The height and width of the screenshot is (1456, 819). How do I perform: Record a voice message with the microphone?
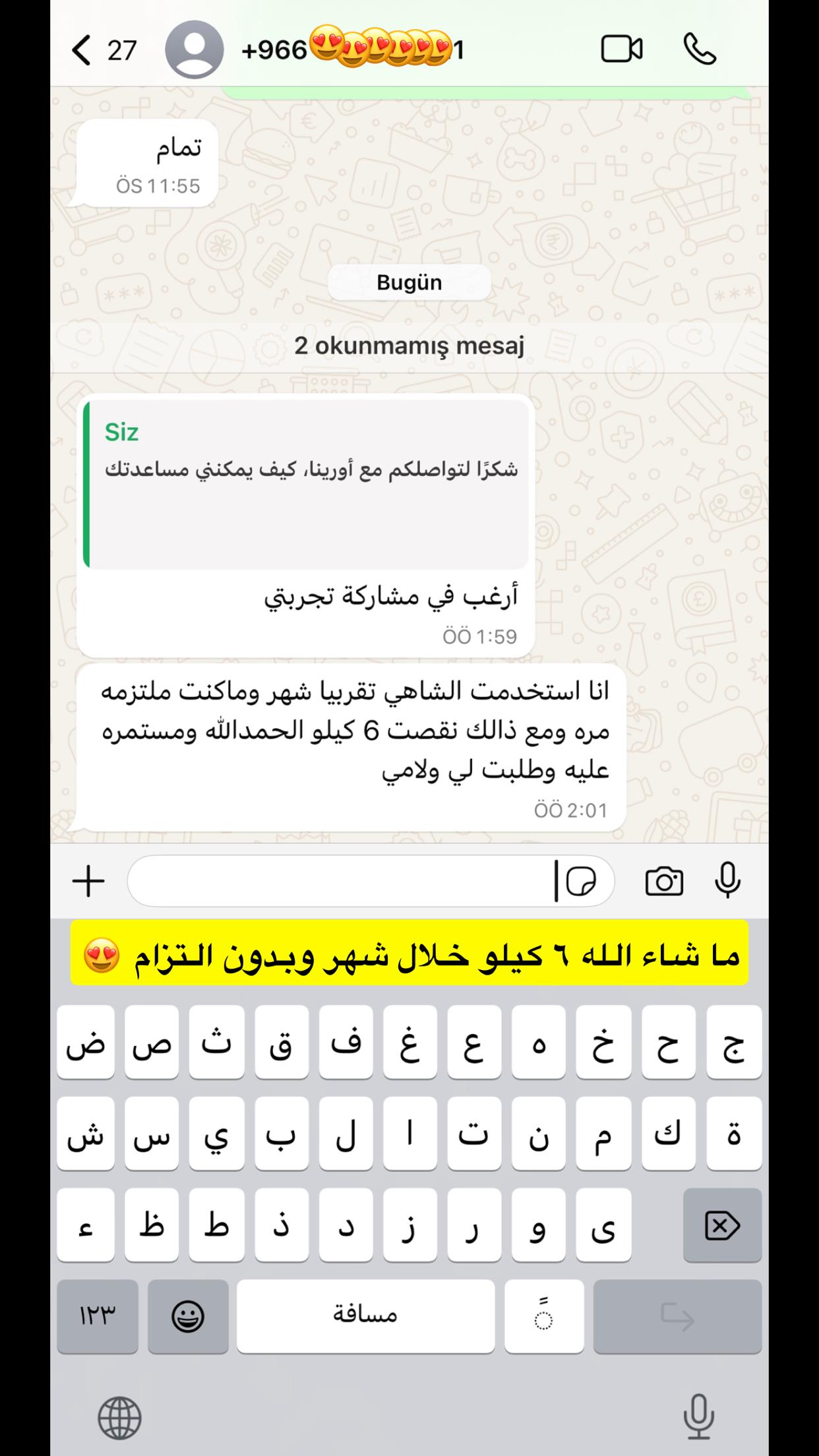pyautogui.click(x=727, y=882)
